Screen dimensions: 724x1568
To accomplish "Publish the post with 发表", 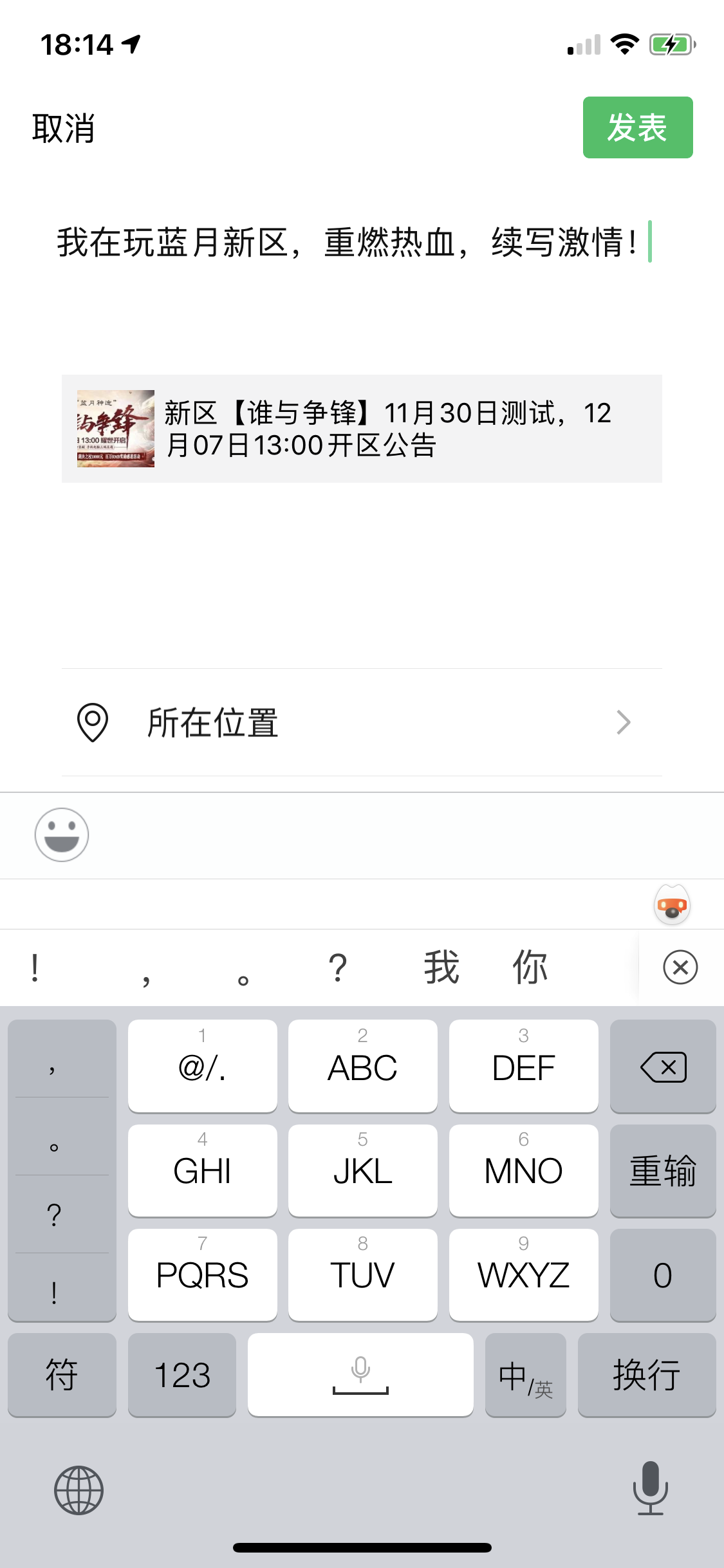I will tap(637, 127).
